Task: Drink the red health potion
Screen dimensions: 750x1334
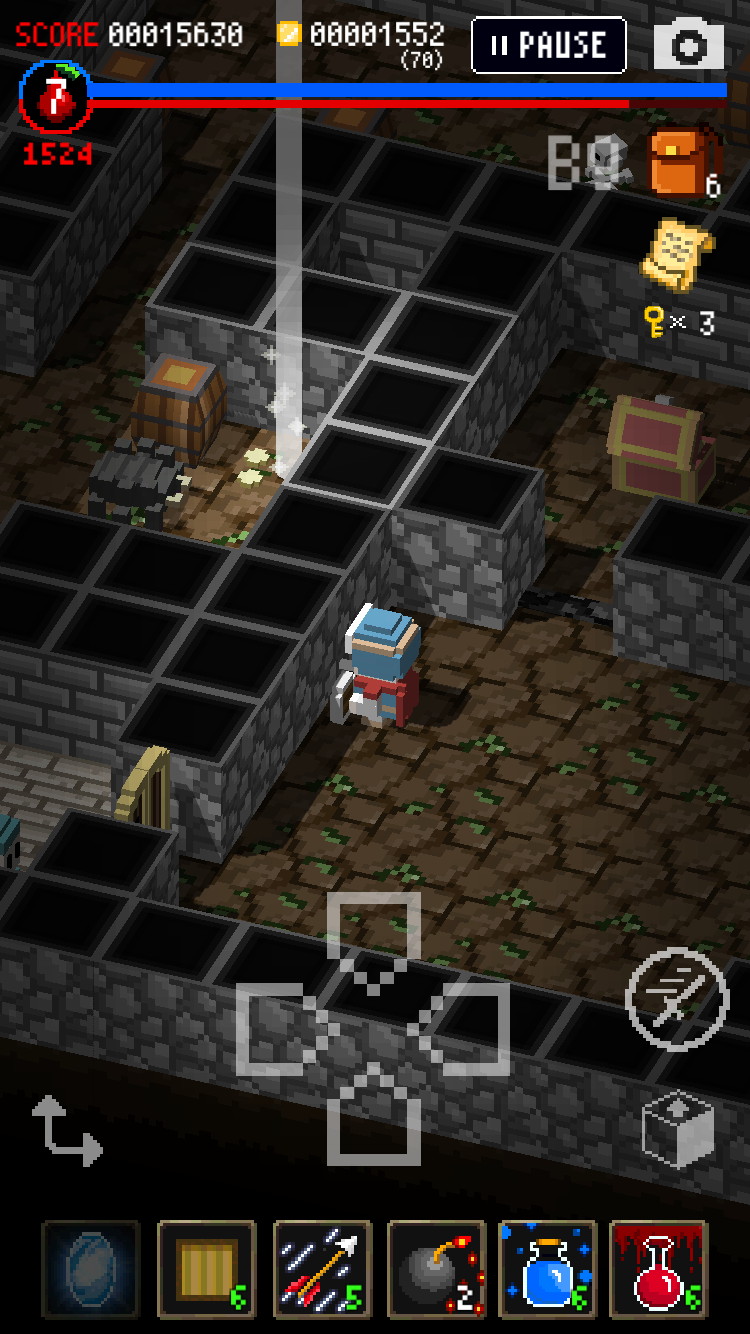Action: [659, 1269]
